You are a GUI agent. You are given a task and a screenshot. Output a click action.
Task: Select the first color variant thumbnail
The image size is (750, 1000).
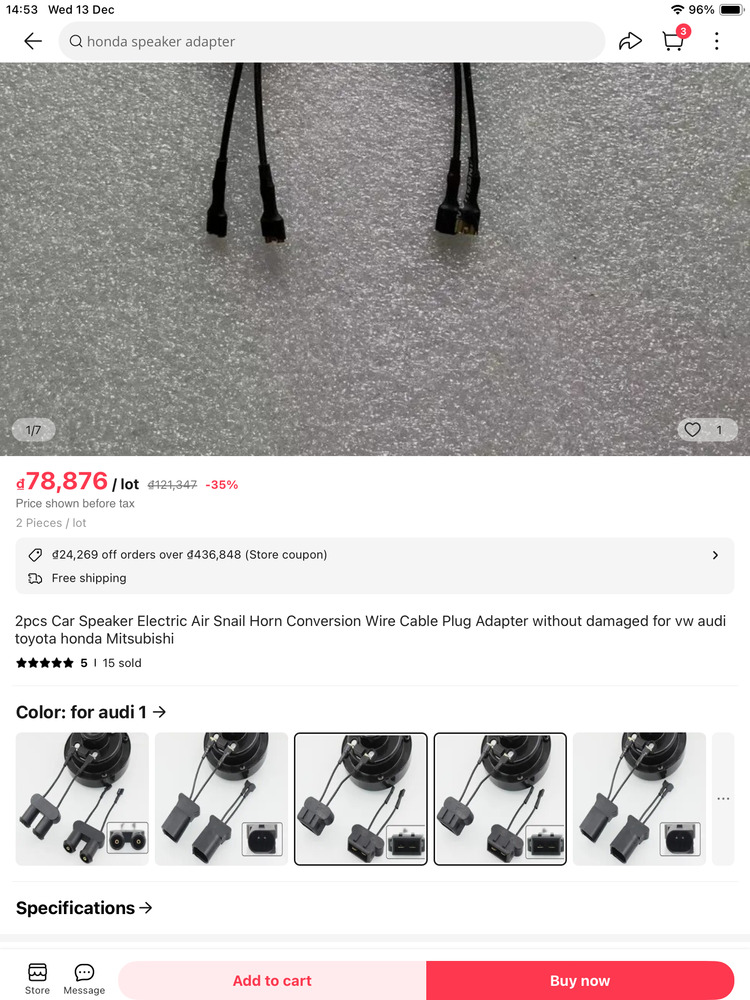point(82,799)
